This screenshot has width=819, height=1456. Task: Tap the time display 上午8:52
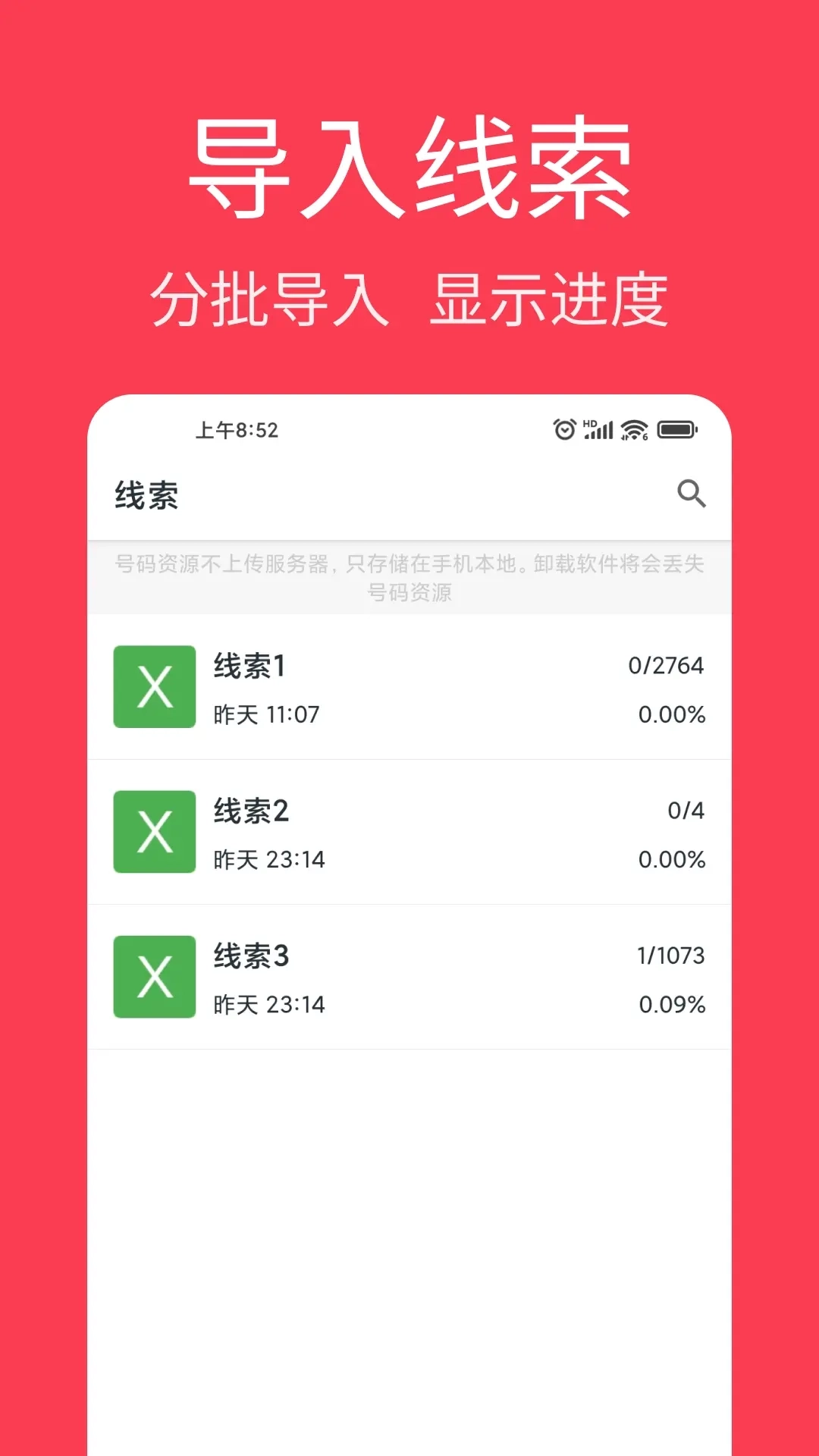tap(237, 430)
